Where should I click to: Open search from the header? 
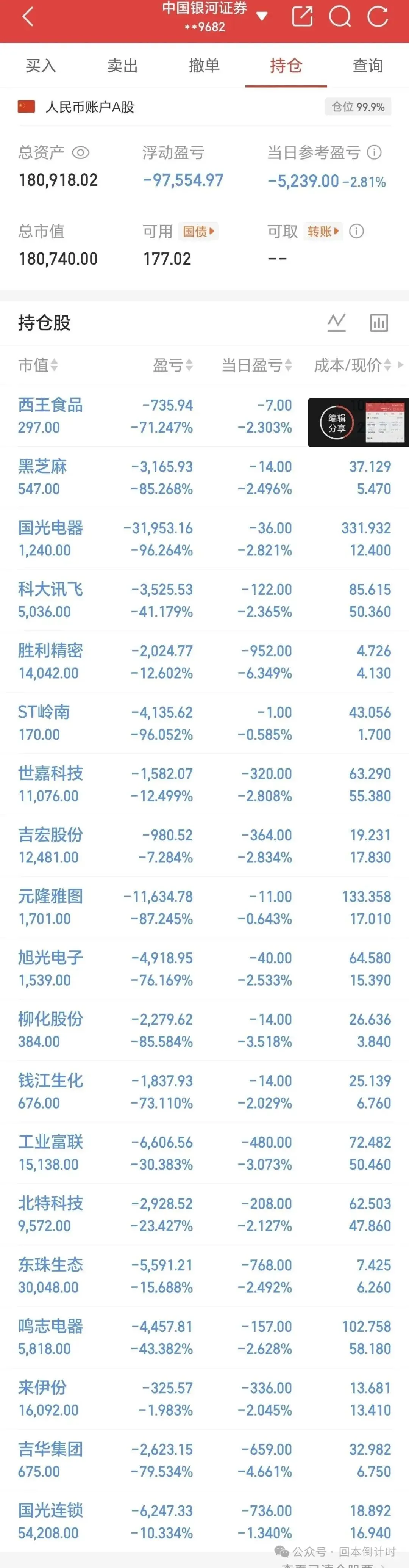click(340, 16)
